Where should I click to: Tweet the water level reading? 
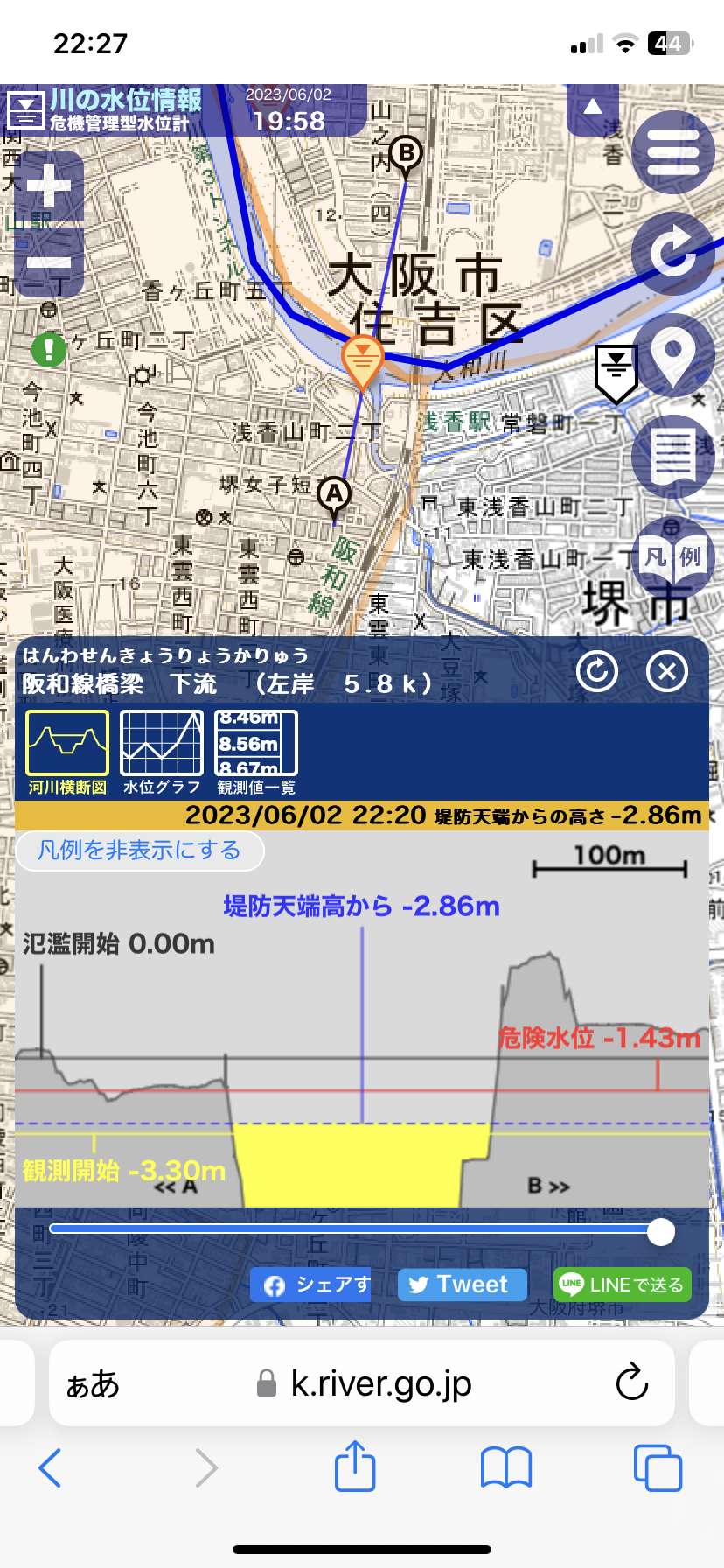point(463,1284)
